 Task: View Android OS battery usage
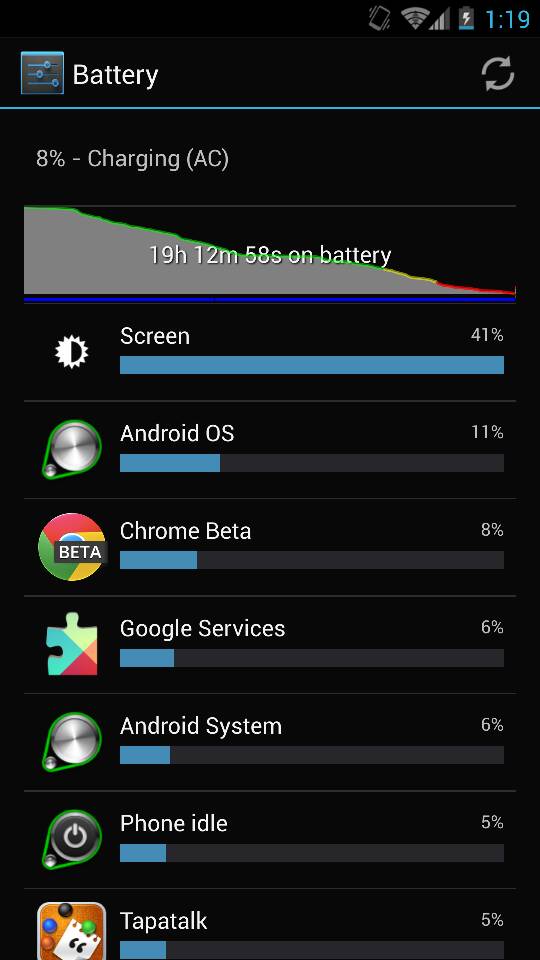coord(269,450)
